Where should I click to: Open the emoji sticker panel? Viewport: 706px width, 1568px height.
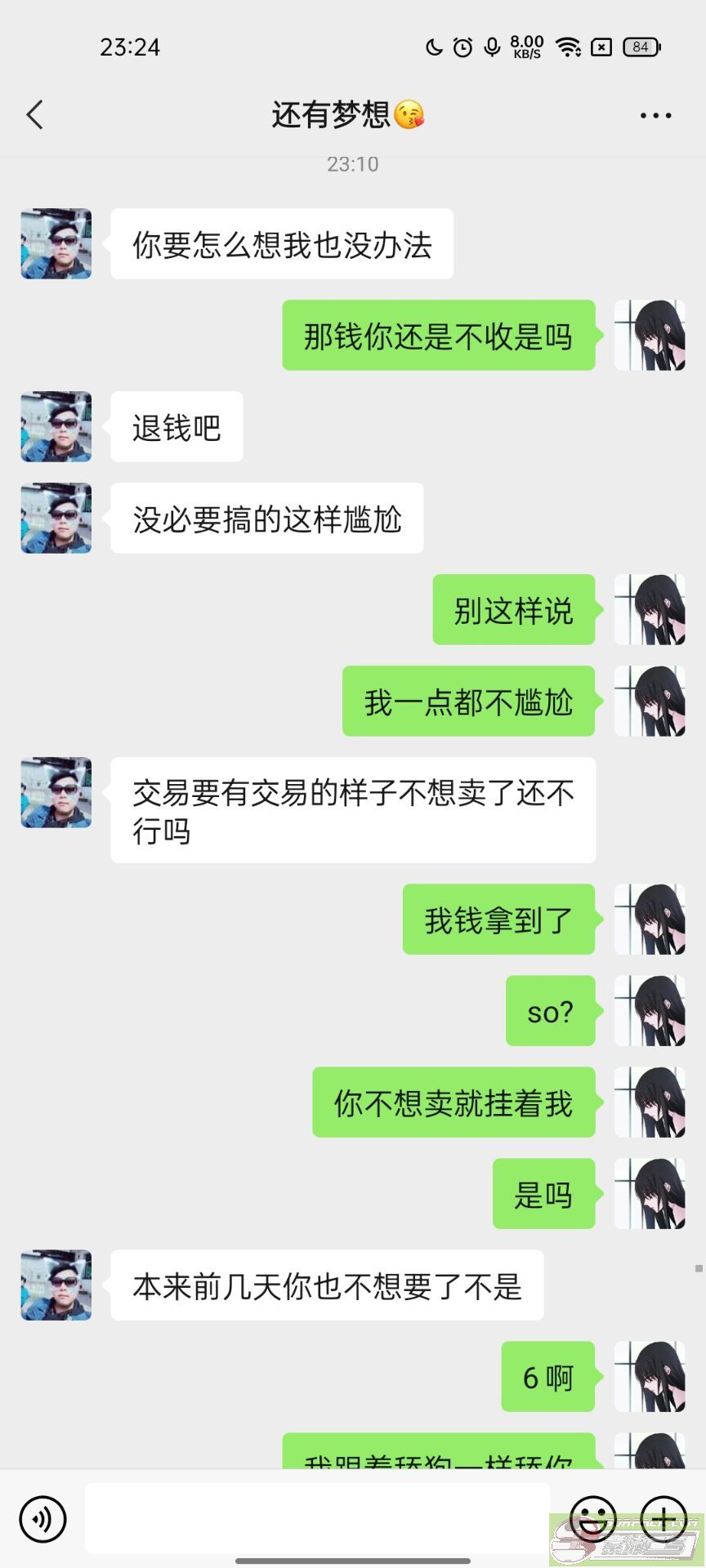592,1519
